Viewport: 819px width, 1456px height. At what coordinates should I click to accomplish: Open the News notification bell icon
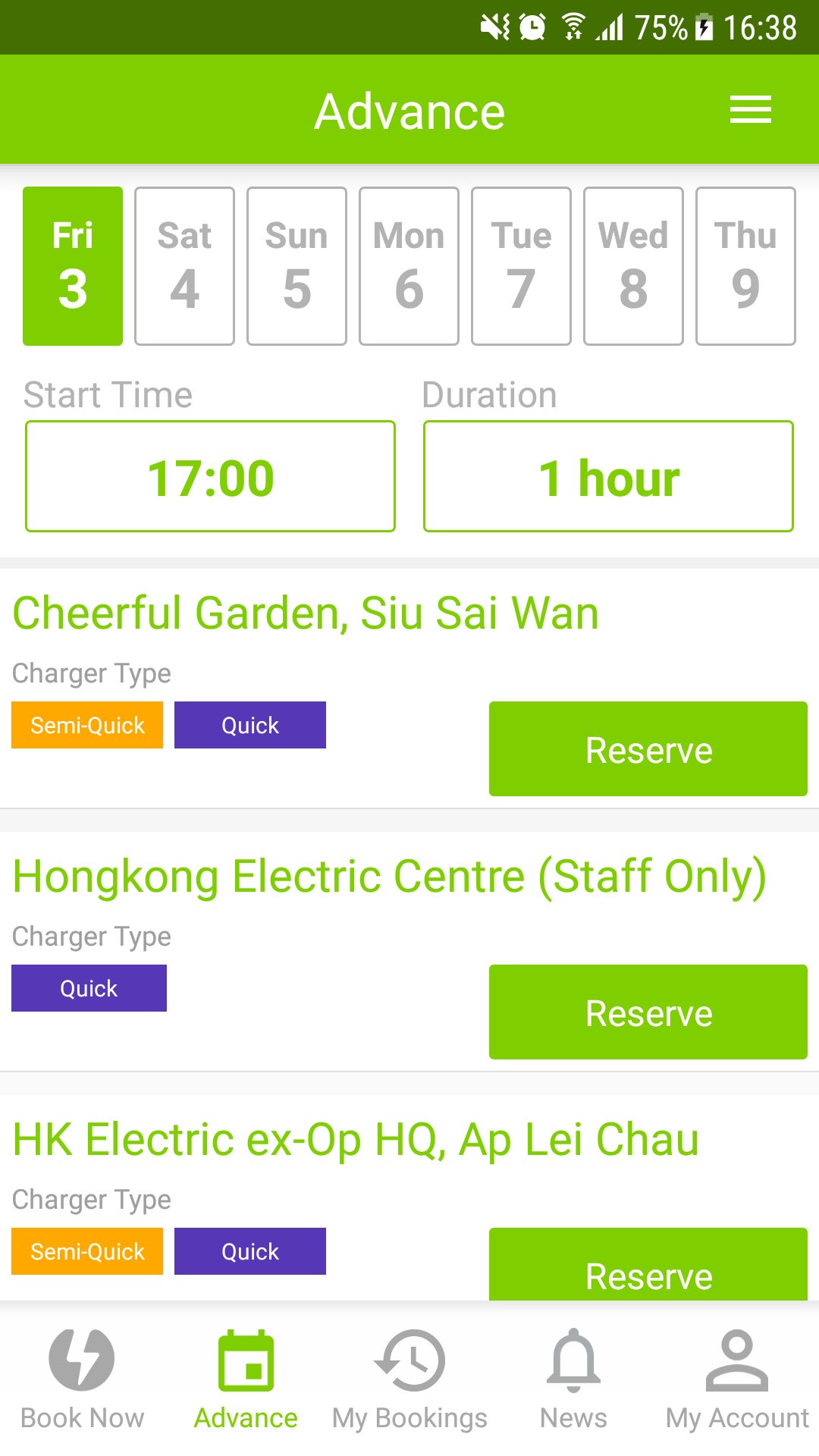573,1361
